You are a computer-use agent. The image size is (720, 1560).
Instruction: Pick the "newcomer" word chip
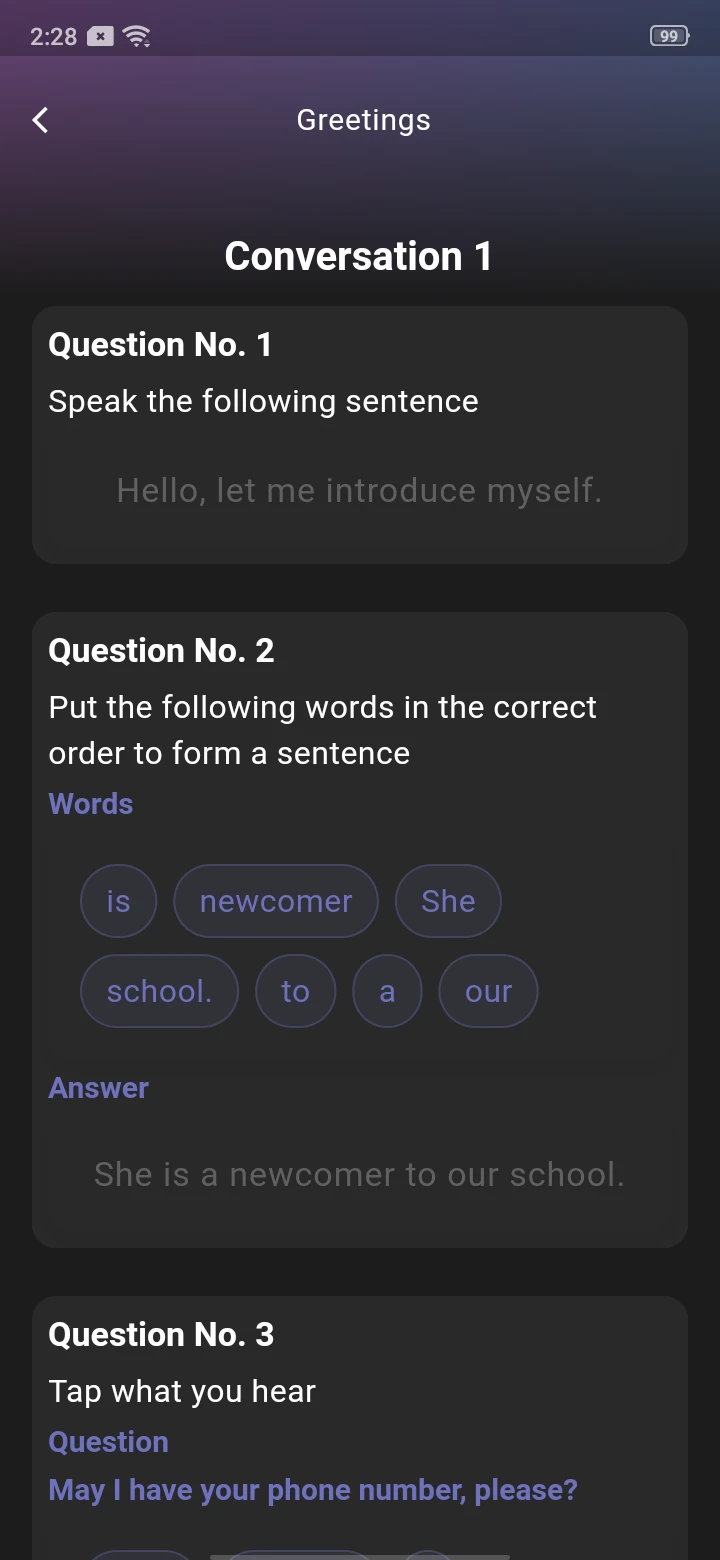[x=276, y=901]
